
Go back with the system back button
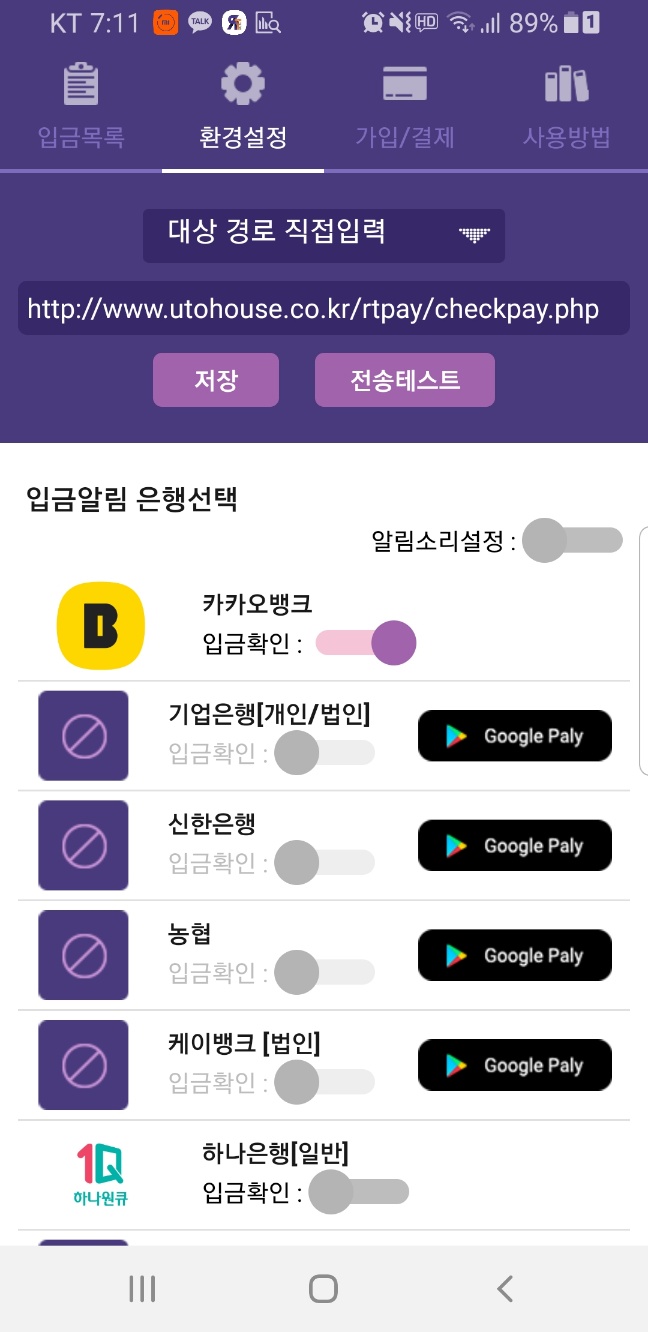pos(505,1289)
